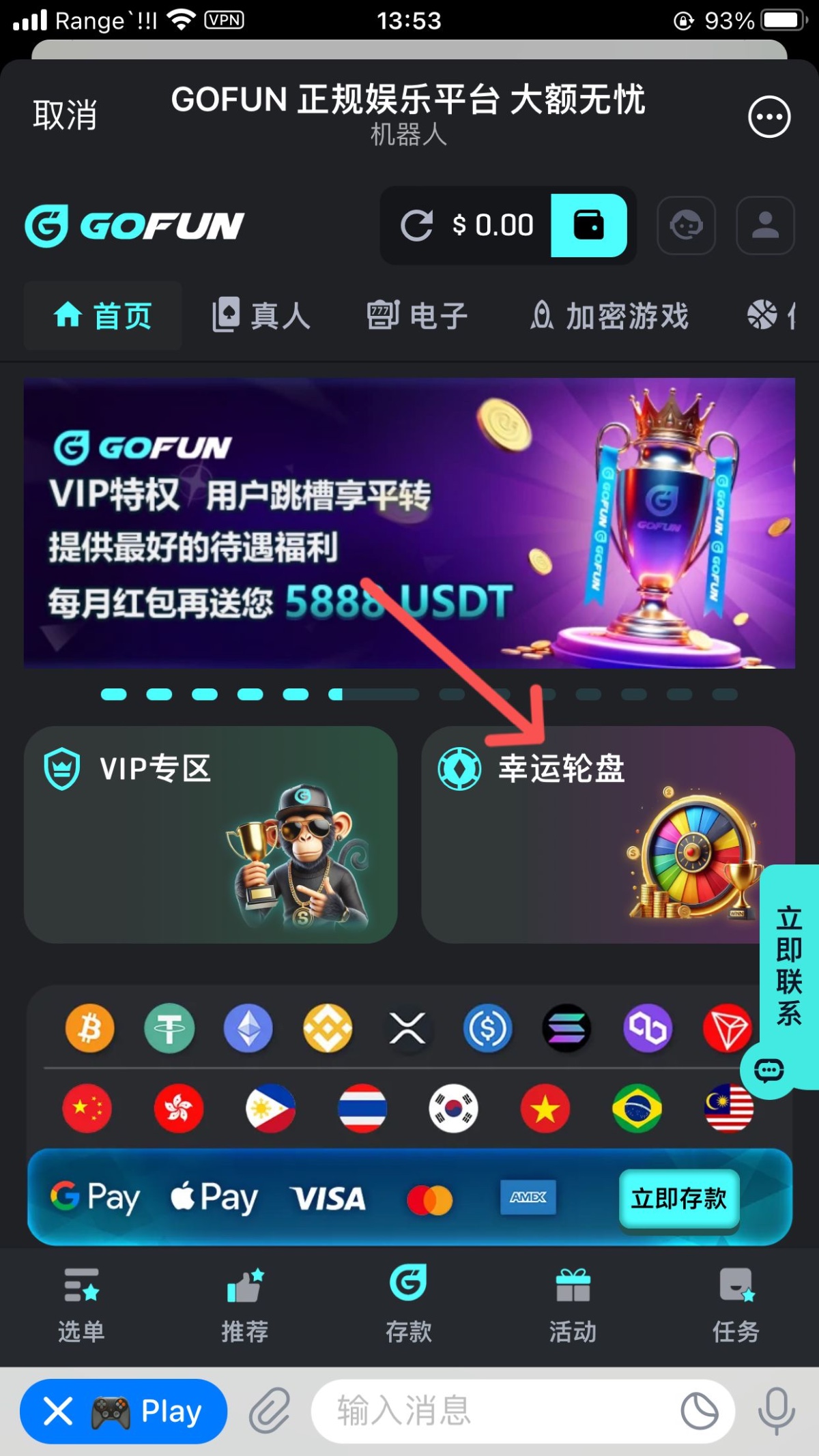Open the cyan wallet button

tap(588, 226)
